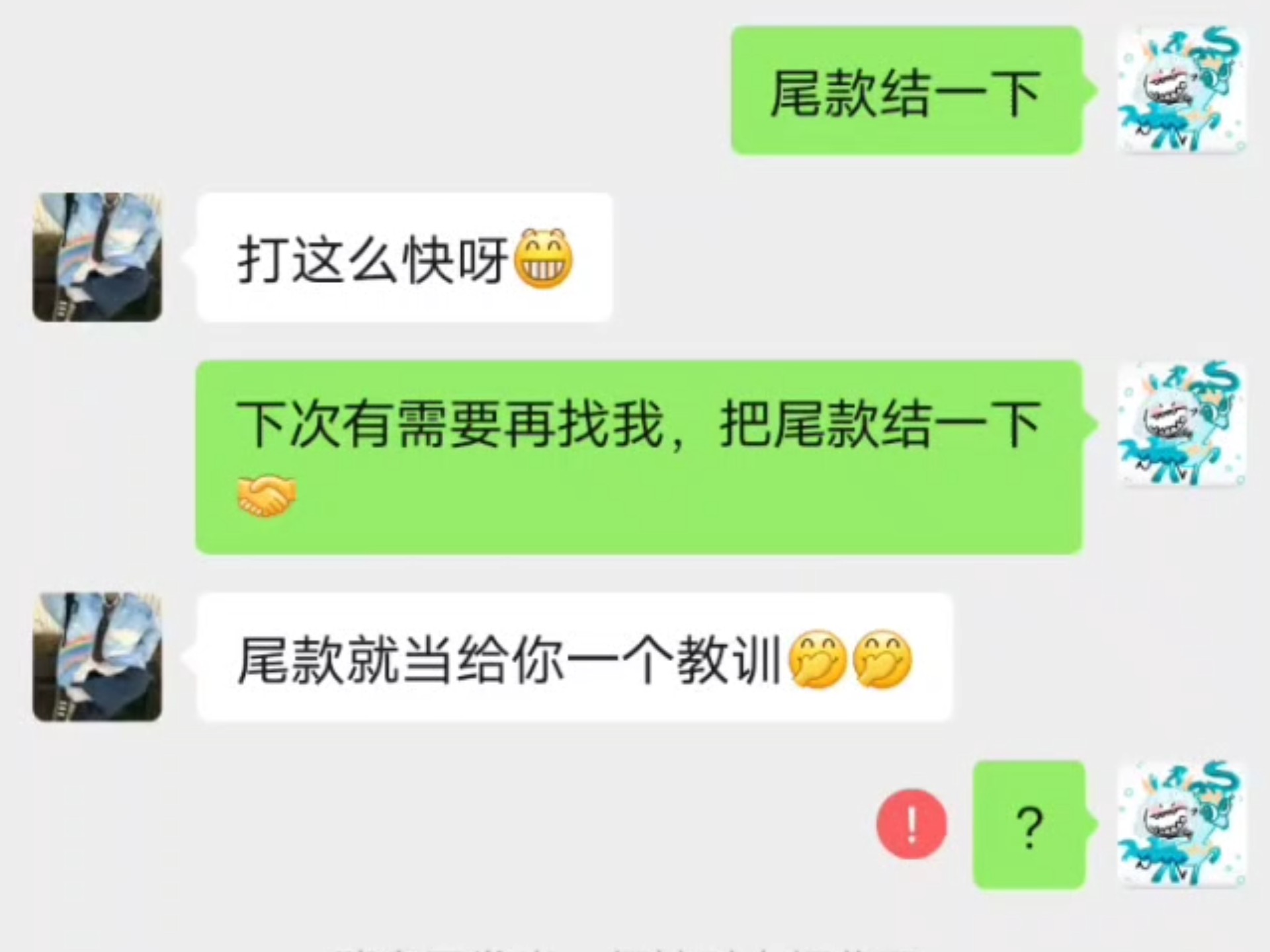
Task: Tap own avatar beside "下次有需要再找我" message
Action: pos(1181,424)
